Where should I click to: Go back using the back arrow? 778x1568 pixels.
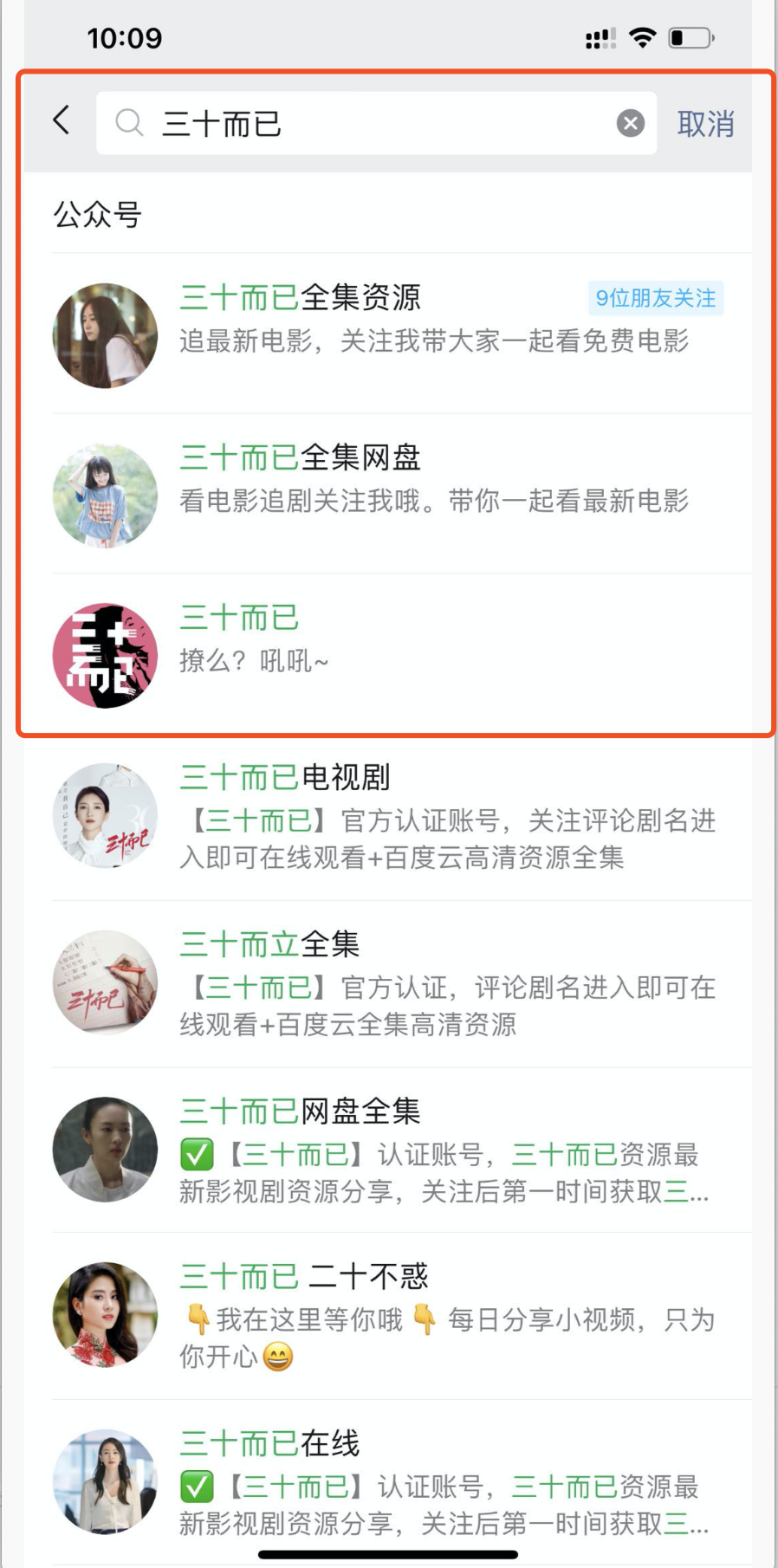click(62, 120)
